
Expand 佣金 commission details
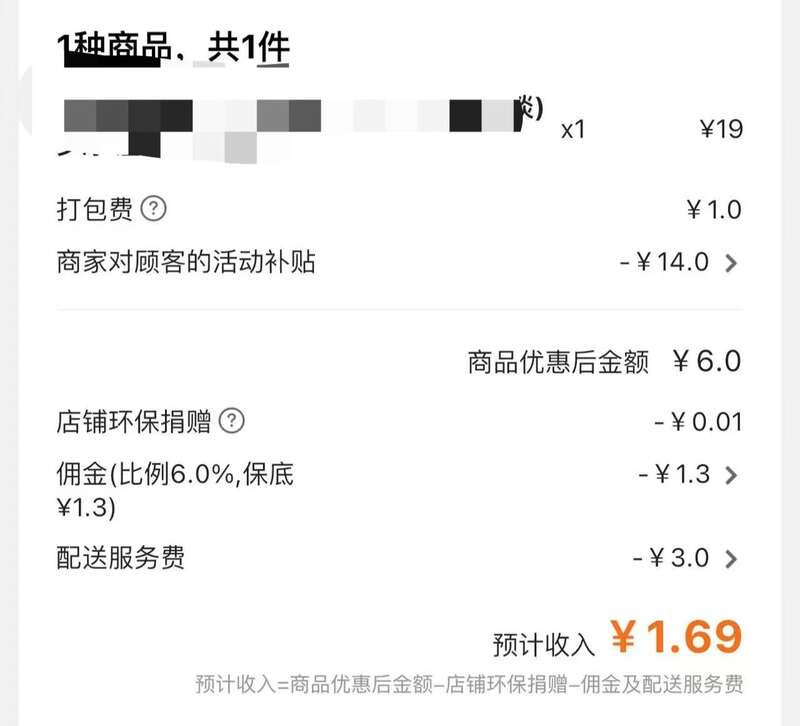[x=731, y=476]
